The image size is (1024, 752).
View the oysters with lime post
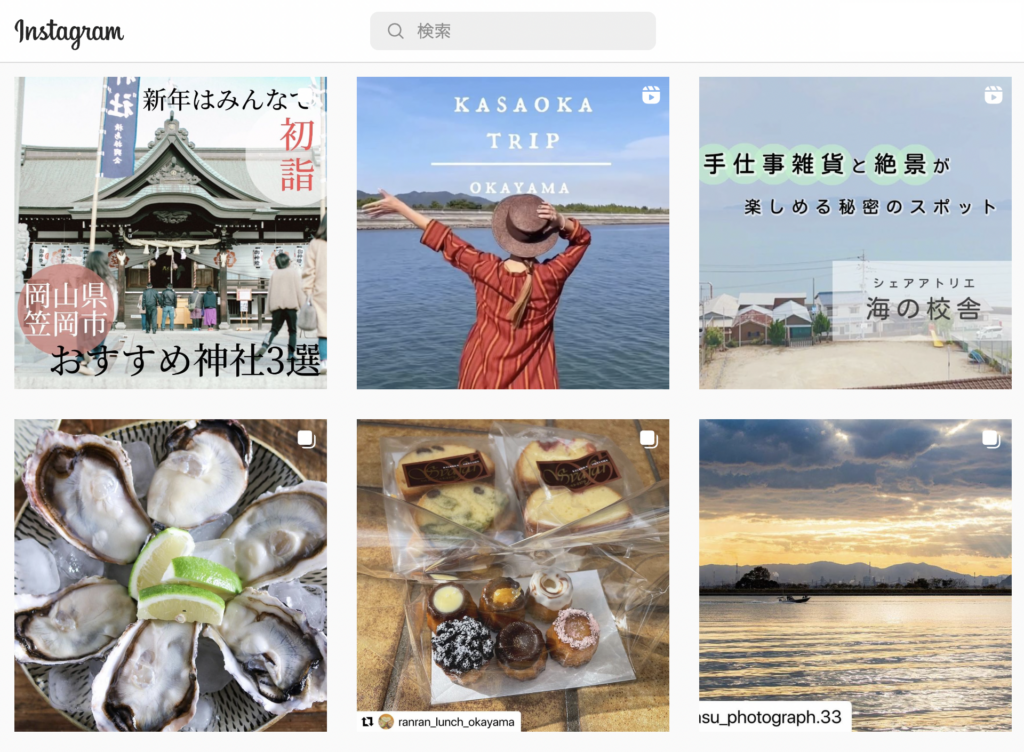[x=170, y=575]
